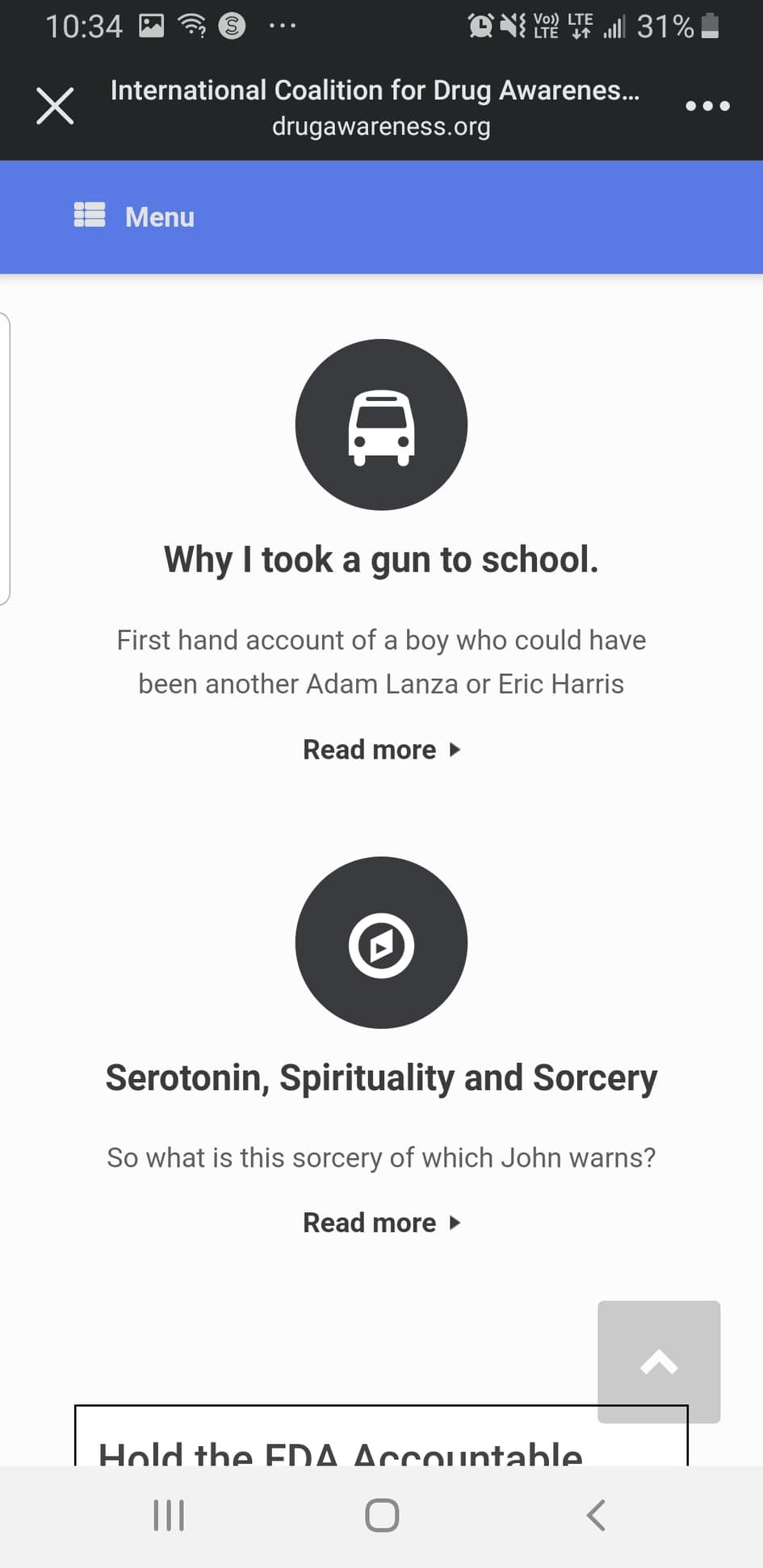
Task: Open the Serotonin, Spirituality and Sorcery headline
Action: point(381,1078)
